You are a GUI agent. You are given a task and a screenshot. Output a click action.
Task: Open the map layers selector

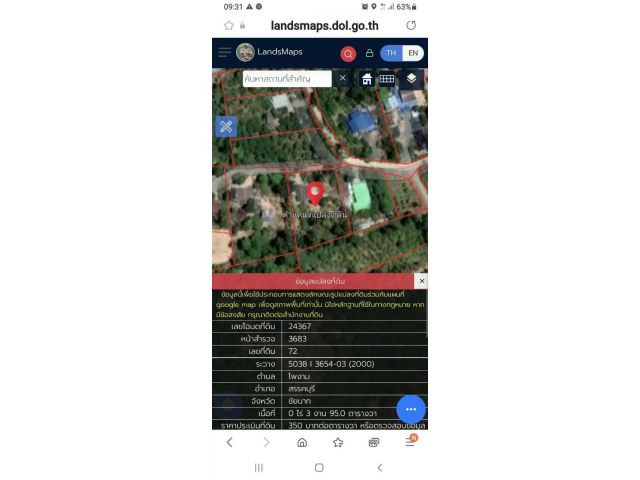(x=411, y=79)
